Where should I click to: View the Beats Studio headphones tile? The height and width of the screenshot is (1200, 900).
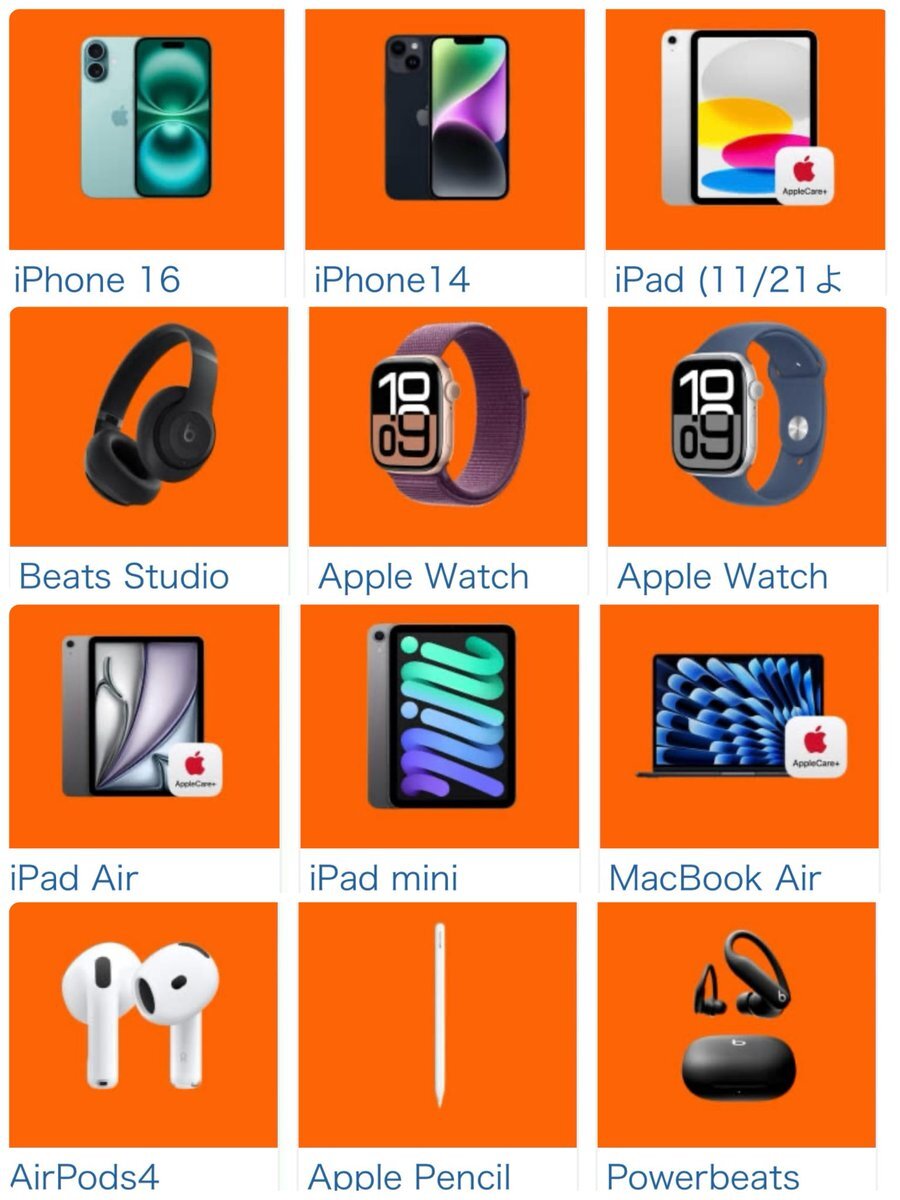(x=149, y=427)
